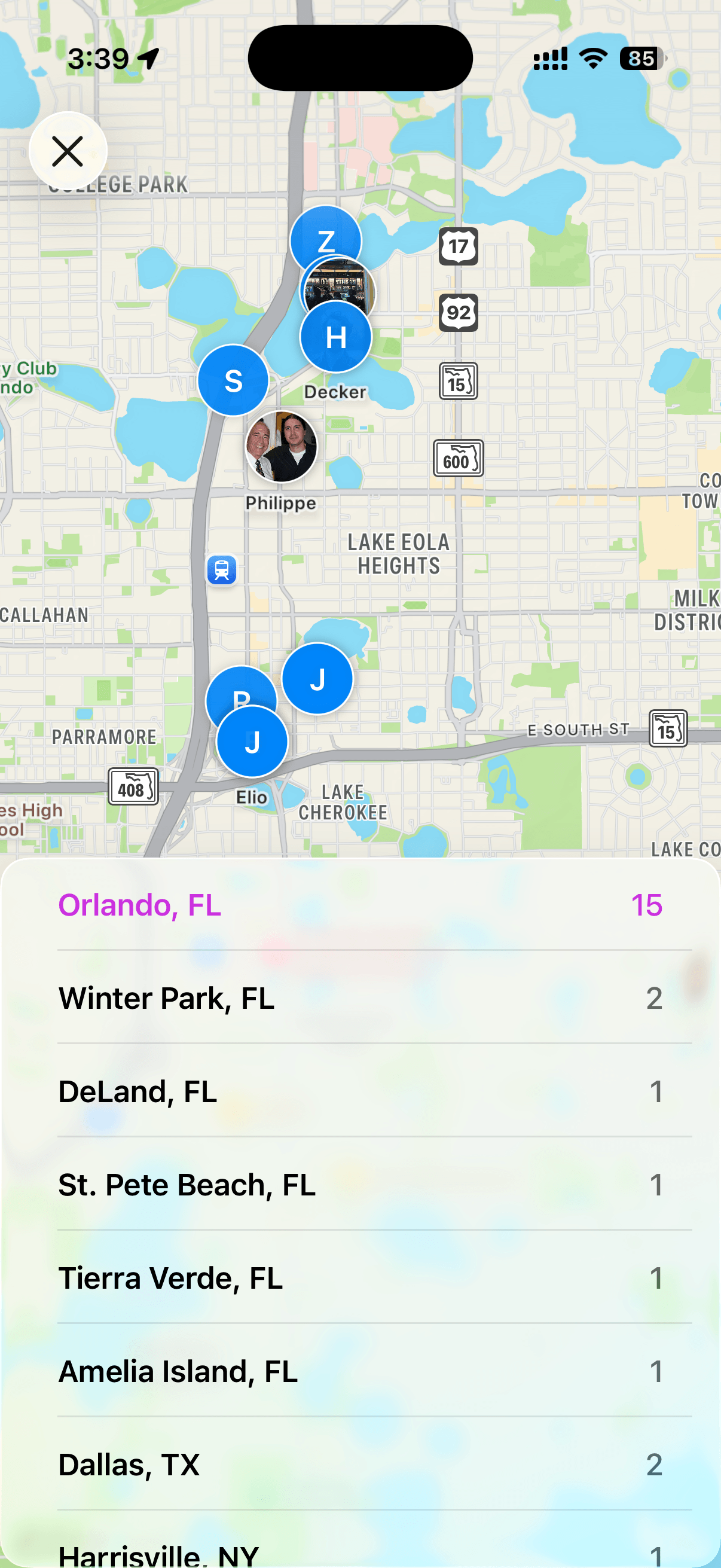Select the train station icon on the map
This screenshot has height=1568, width=721.
(x=222, y=571)
